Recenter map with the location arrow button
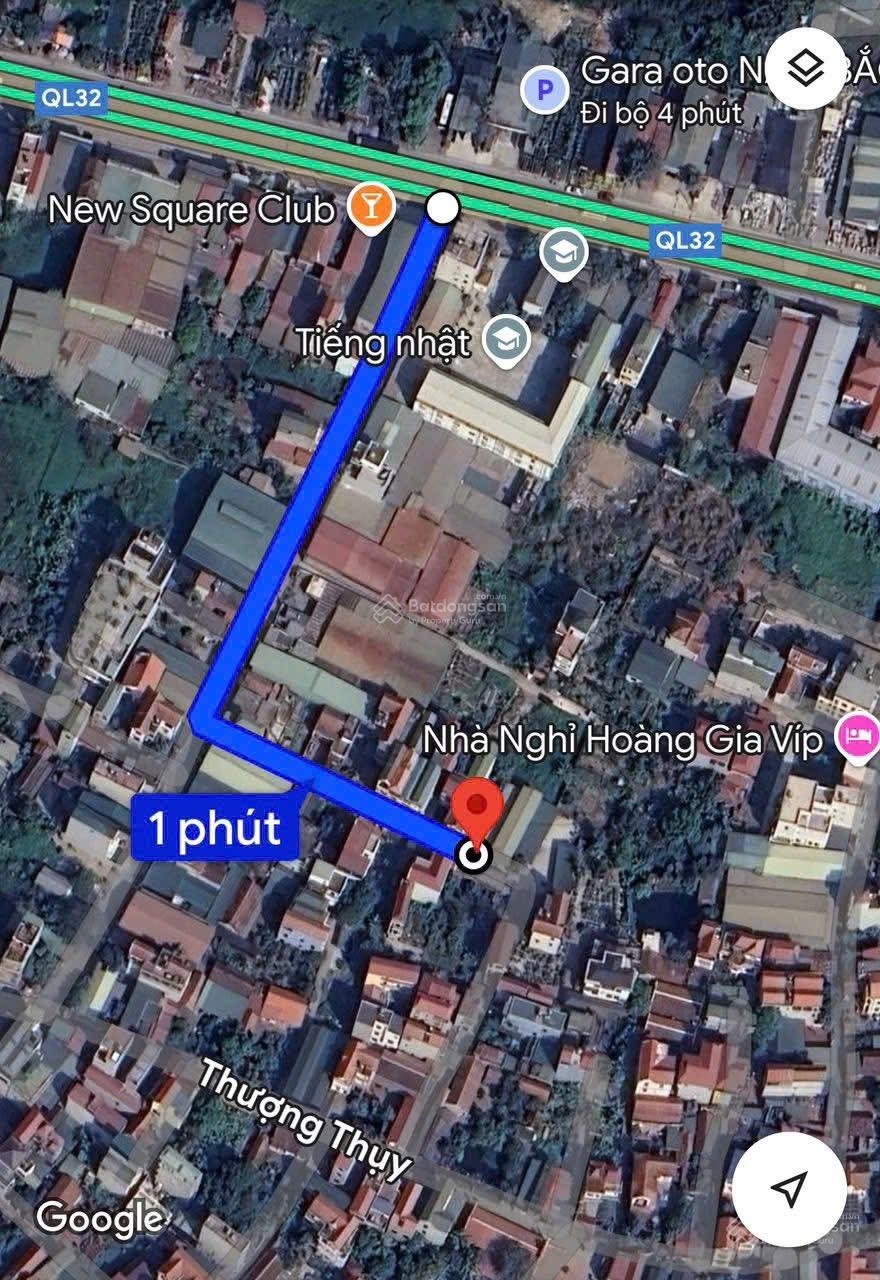 pyautogui.click(x=789, y=1189)
